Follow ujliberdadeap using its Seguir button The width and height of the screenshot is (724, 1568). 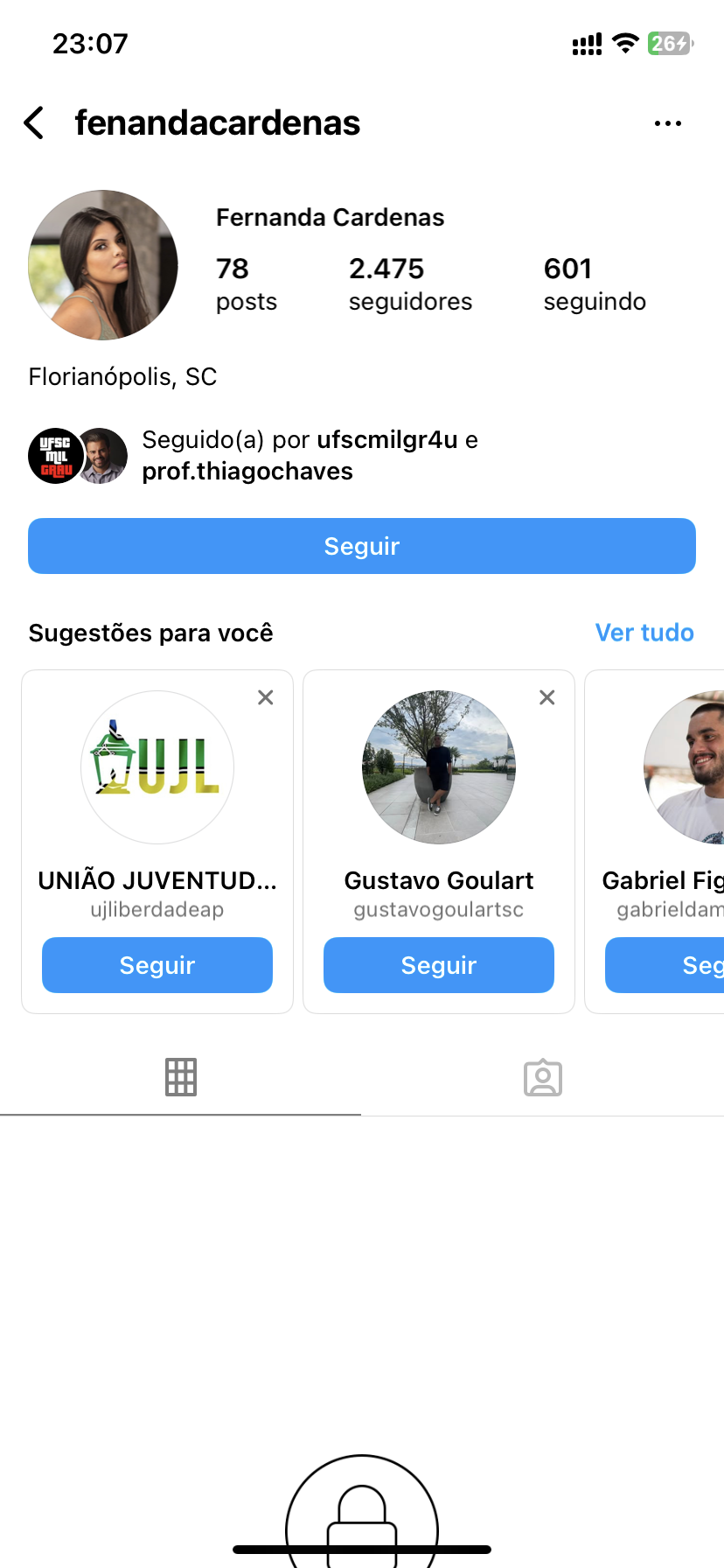(x=157, y=965)
